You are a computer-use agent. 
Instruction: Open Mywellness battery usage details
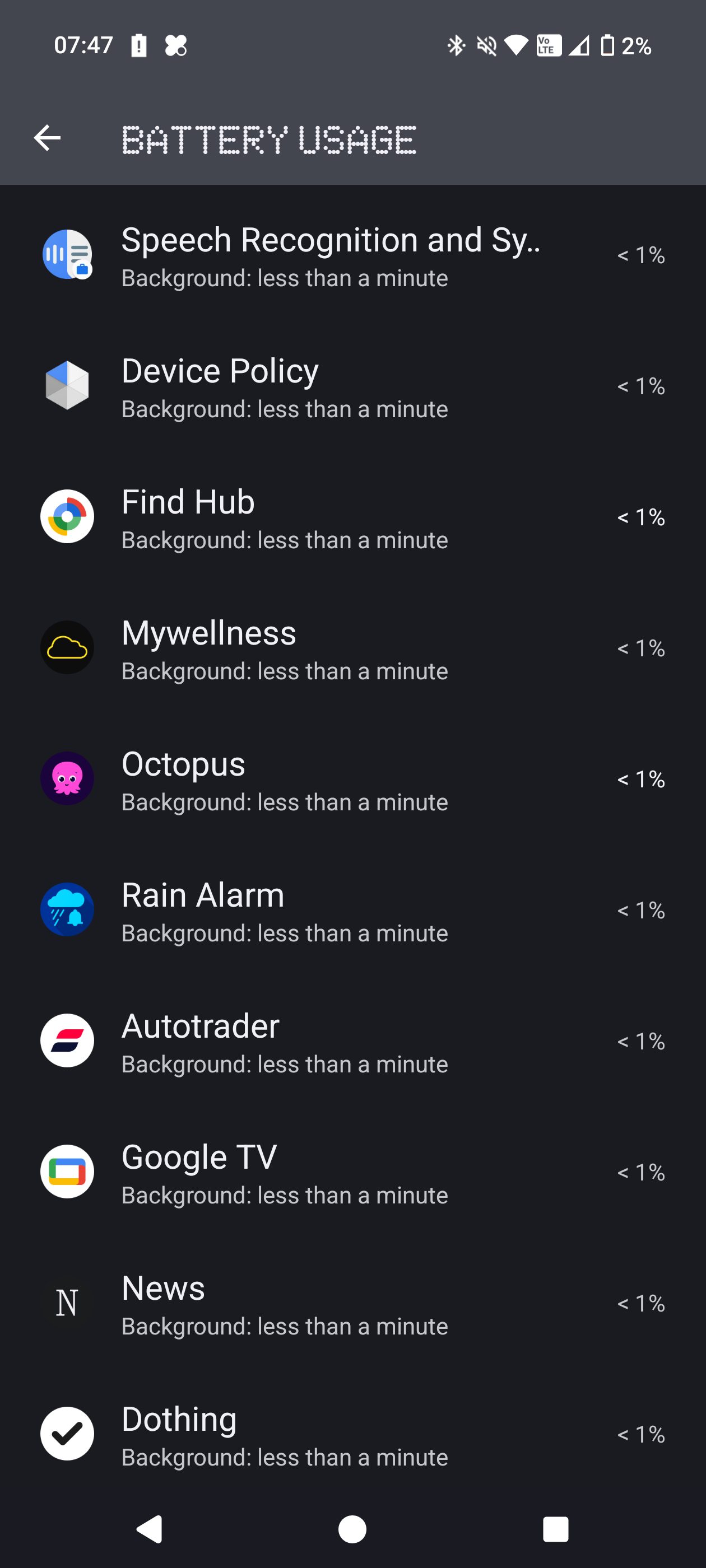click(x=352, y=648)
